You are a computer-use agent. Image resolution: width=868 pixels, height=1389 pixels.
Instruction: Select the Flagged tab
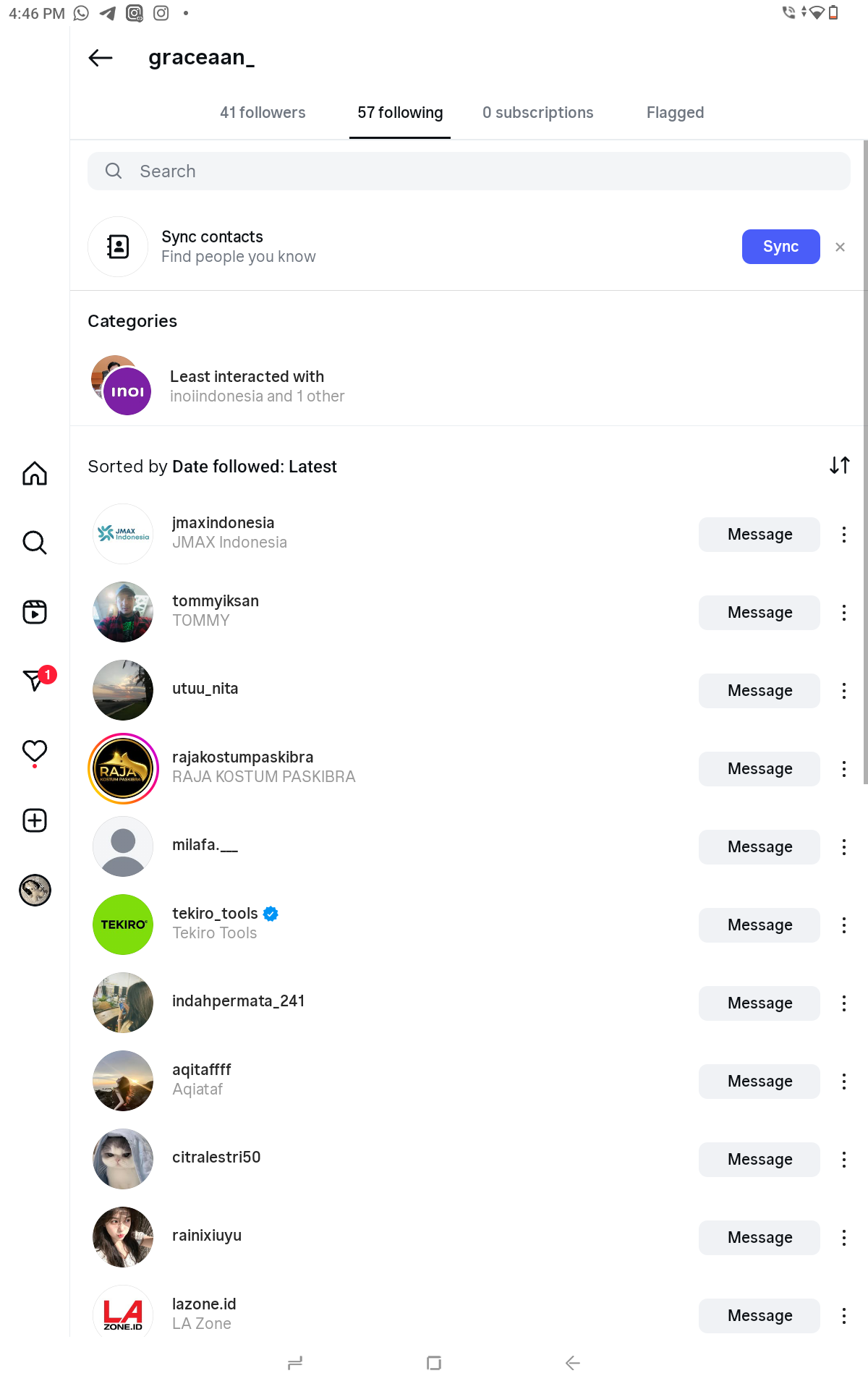675,113
